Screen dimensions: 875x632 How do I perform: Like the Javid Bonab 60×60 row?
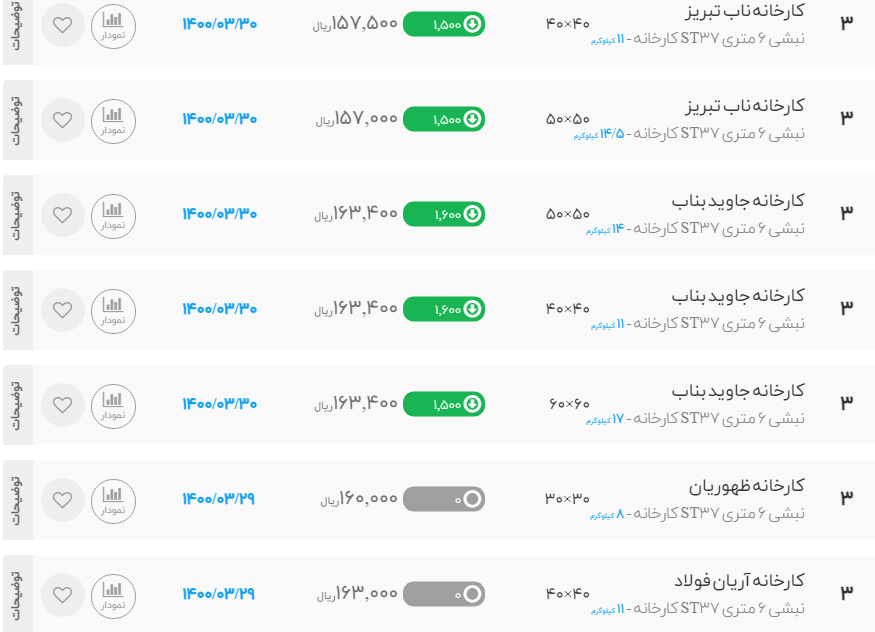pos(62,405)
